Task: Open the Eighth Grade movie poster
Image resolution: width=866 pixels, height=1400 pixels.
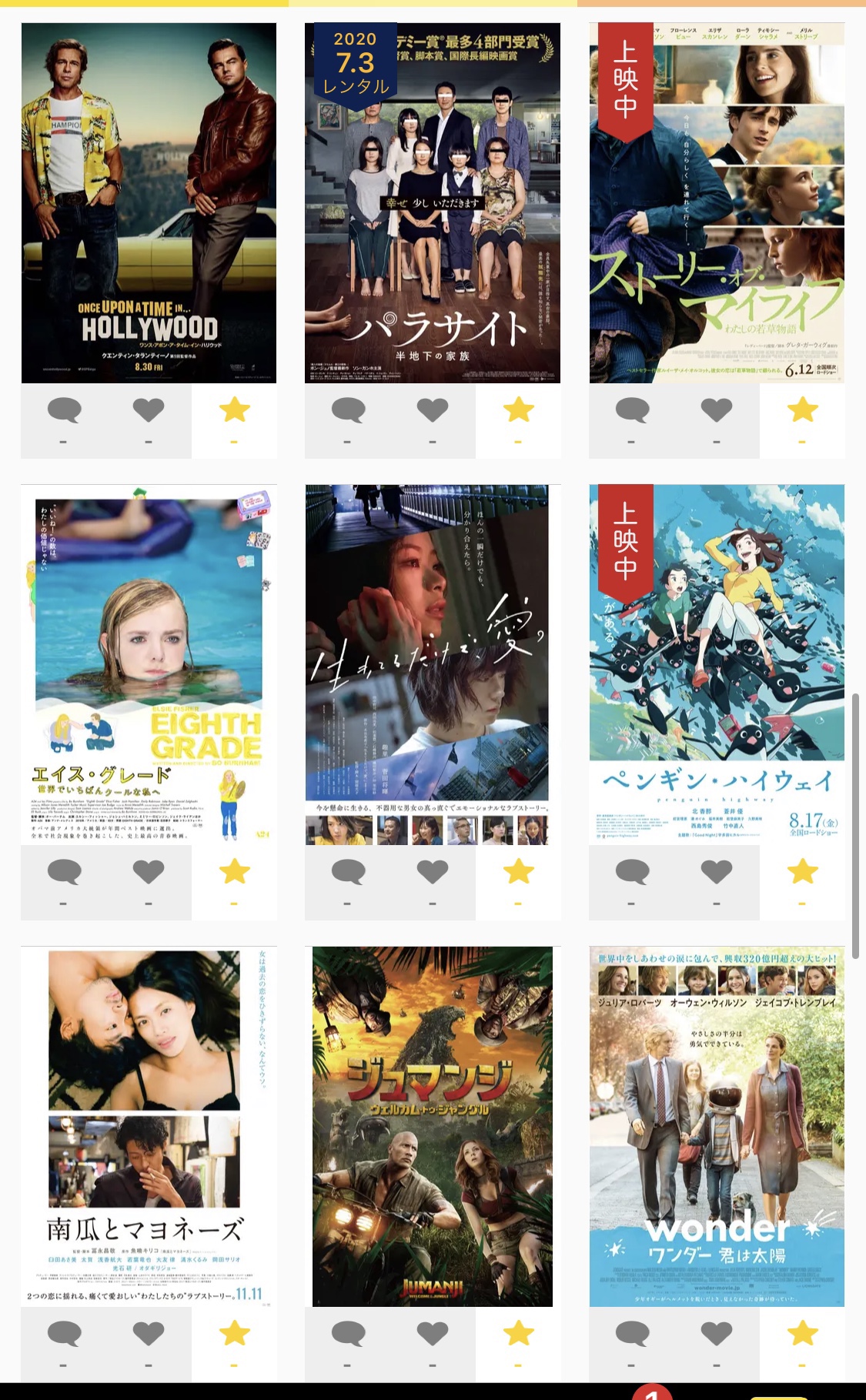Action: coord(149,665)
